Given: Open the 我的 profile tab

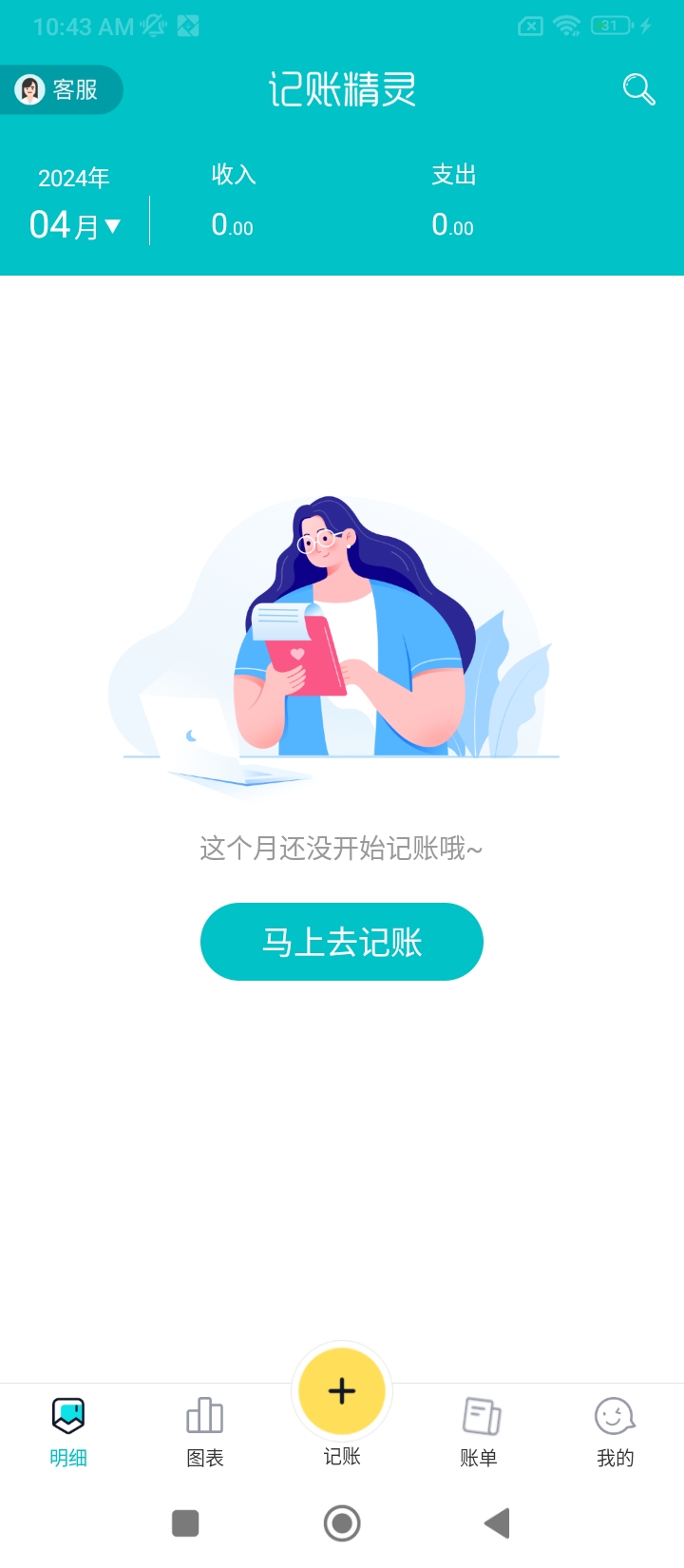Looking at the screenshot, I should [615, 1431].
